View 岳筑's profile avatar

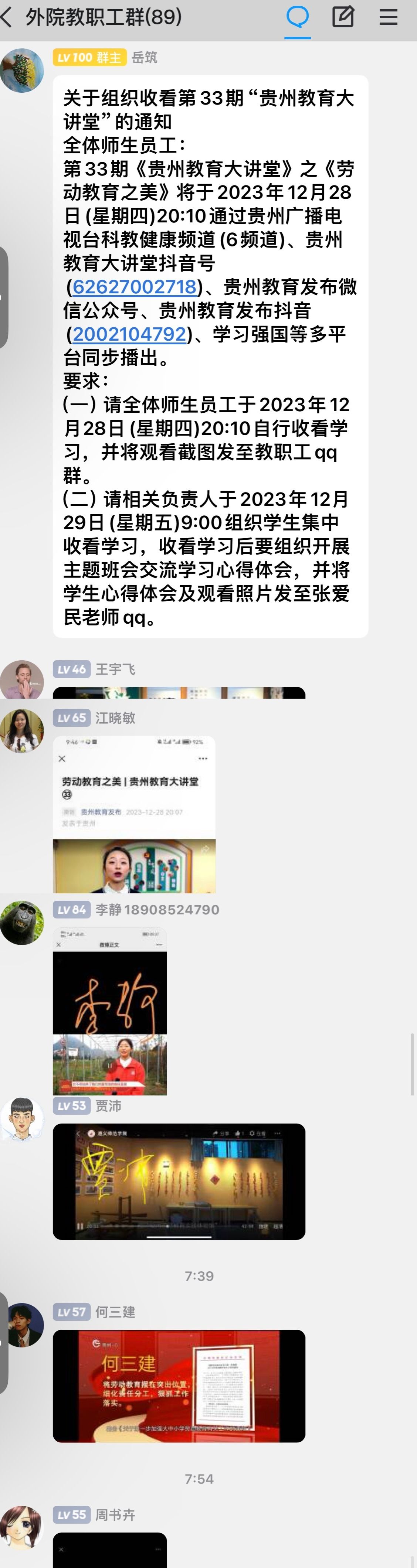(22, 71)
